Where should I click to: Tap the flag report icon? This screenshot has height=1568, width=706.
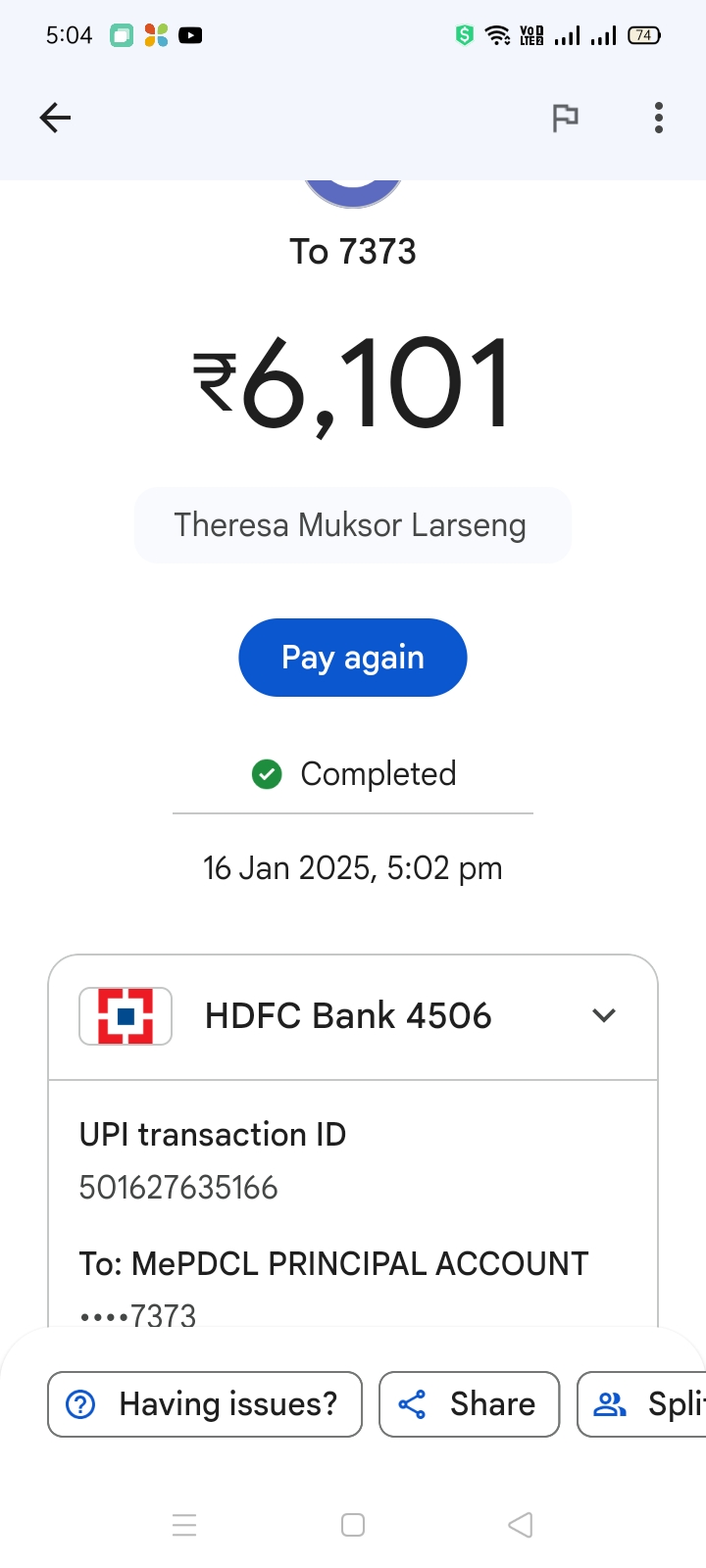pos(565,118)
